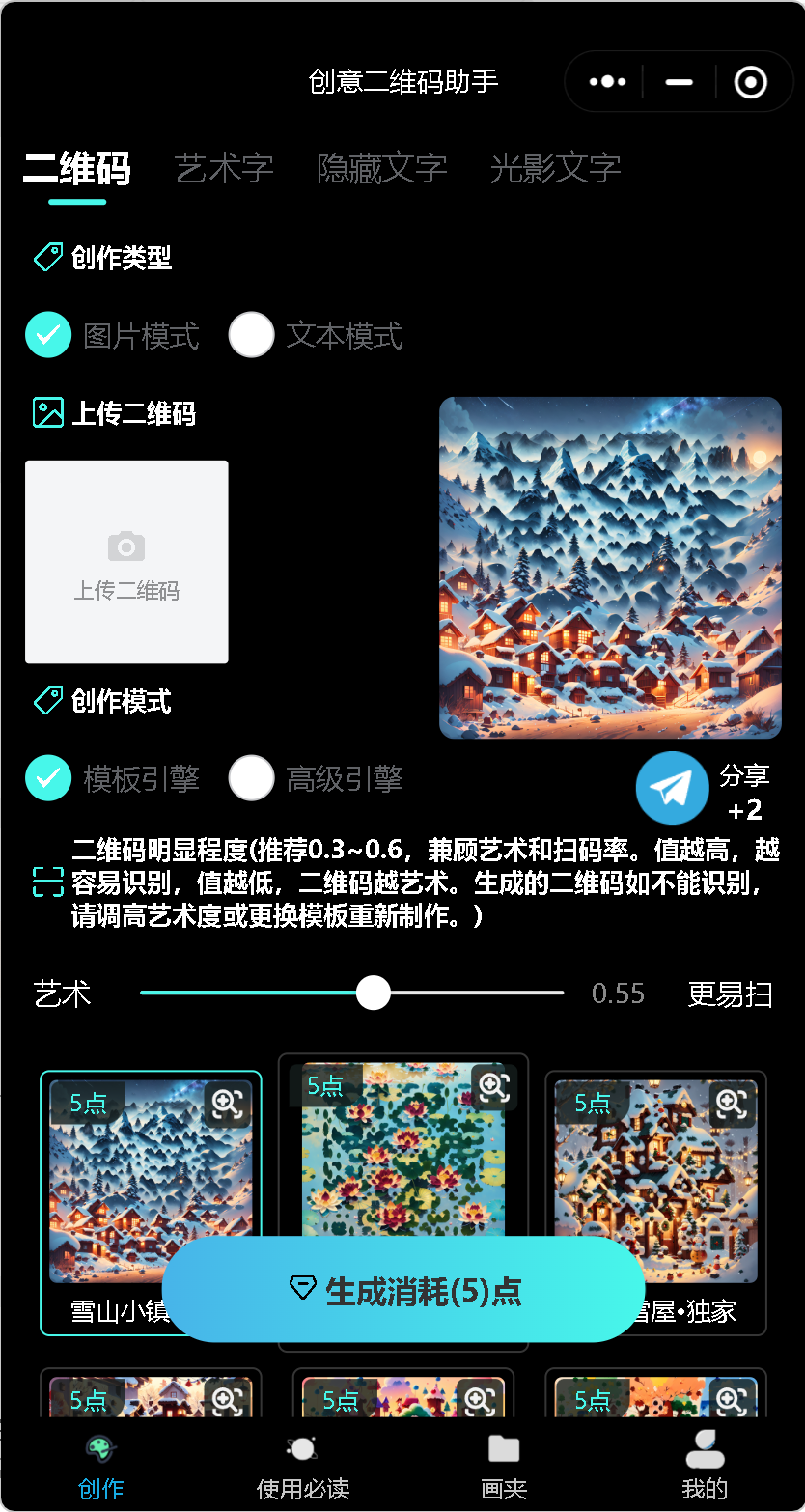
Task: Minimize the mini program
Action: coord(680,82)
